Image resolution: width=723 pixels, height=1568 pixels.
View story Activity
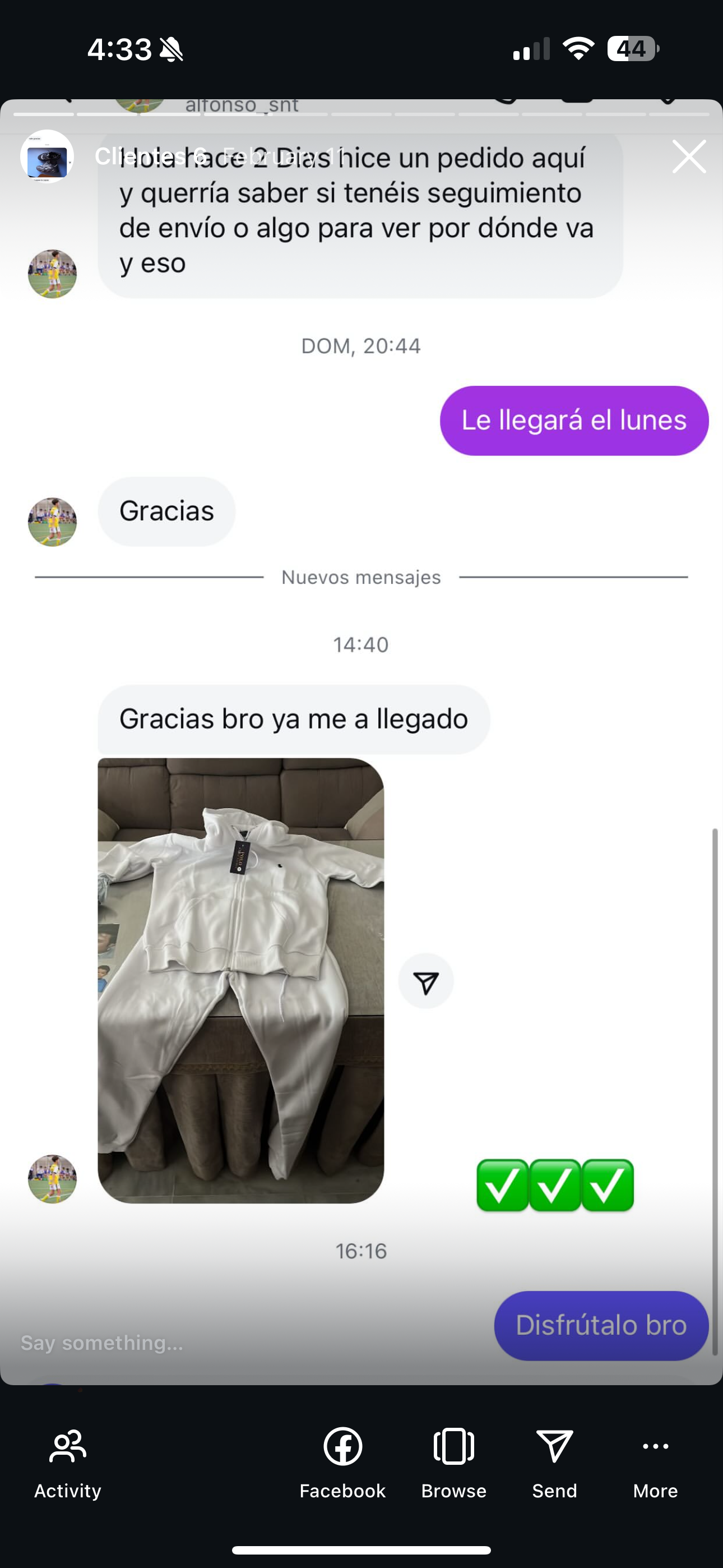(68, 1462)
